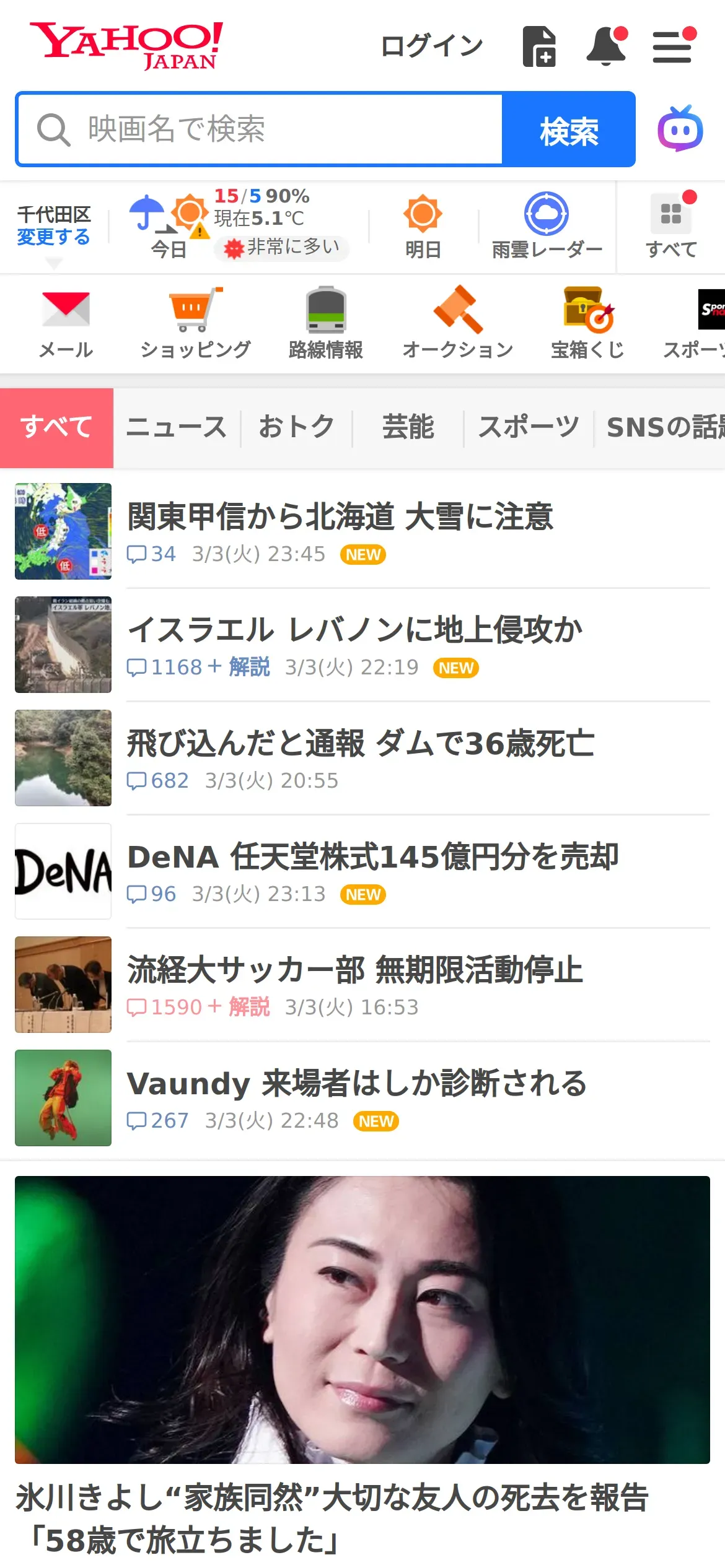The width and height of the screenshot is (725, 1568).
Task: Open the 氷川きよし featured story card
Action: [362, 1362]
